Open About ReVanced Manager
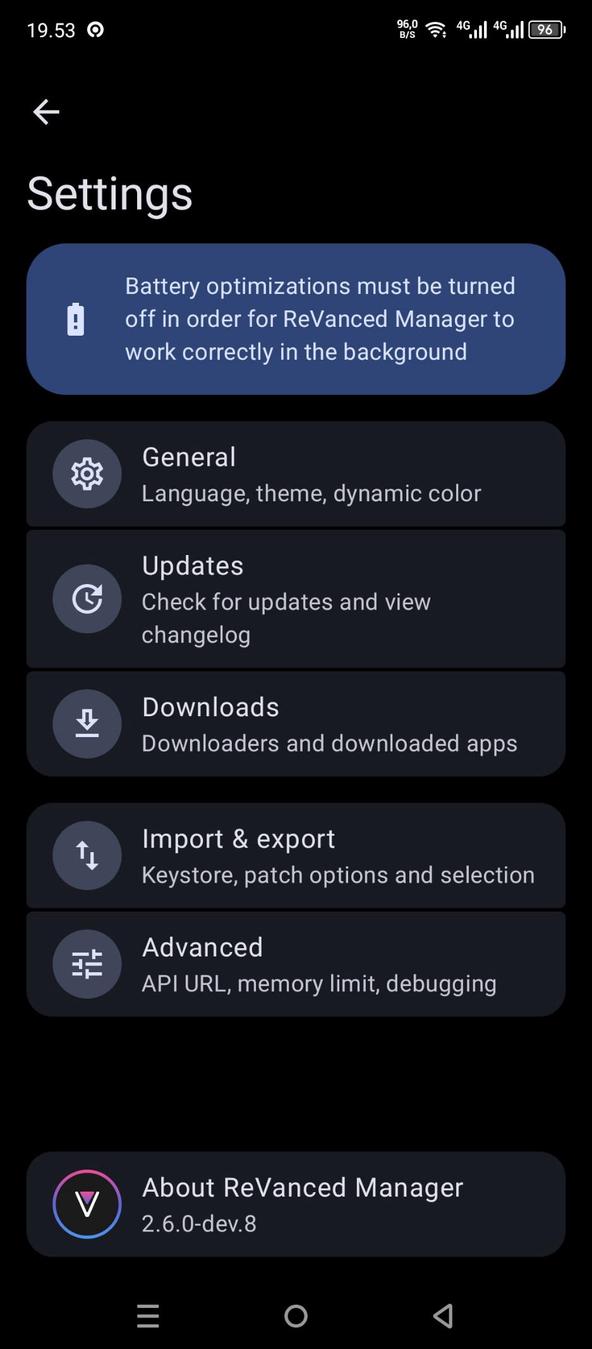This screenshot has width=592, height=1349. tap(296, 1204)
